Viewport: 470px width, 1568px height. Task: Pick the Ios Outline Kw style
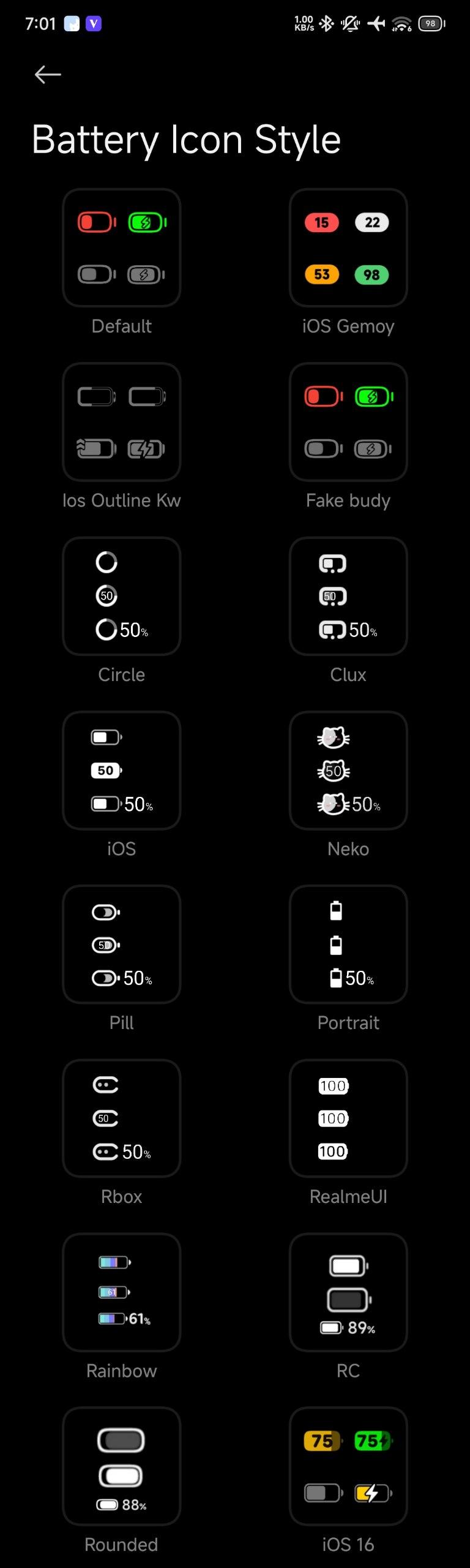point(122,421)
